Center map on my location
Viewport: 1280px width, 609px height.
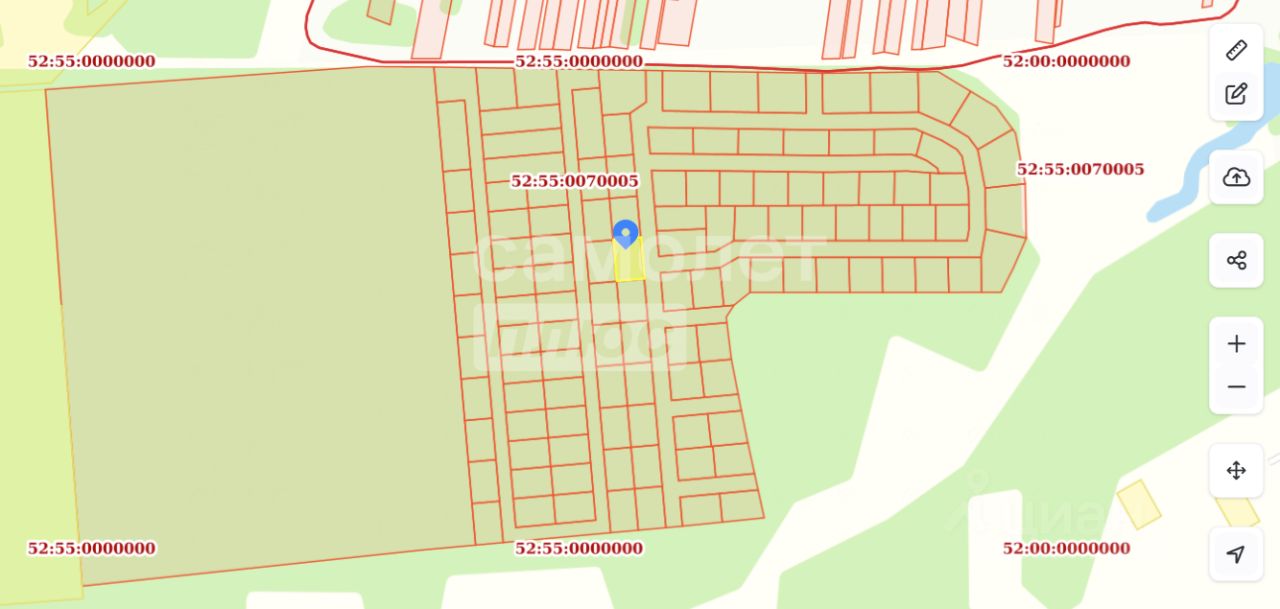click(1236, 554)
